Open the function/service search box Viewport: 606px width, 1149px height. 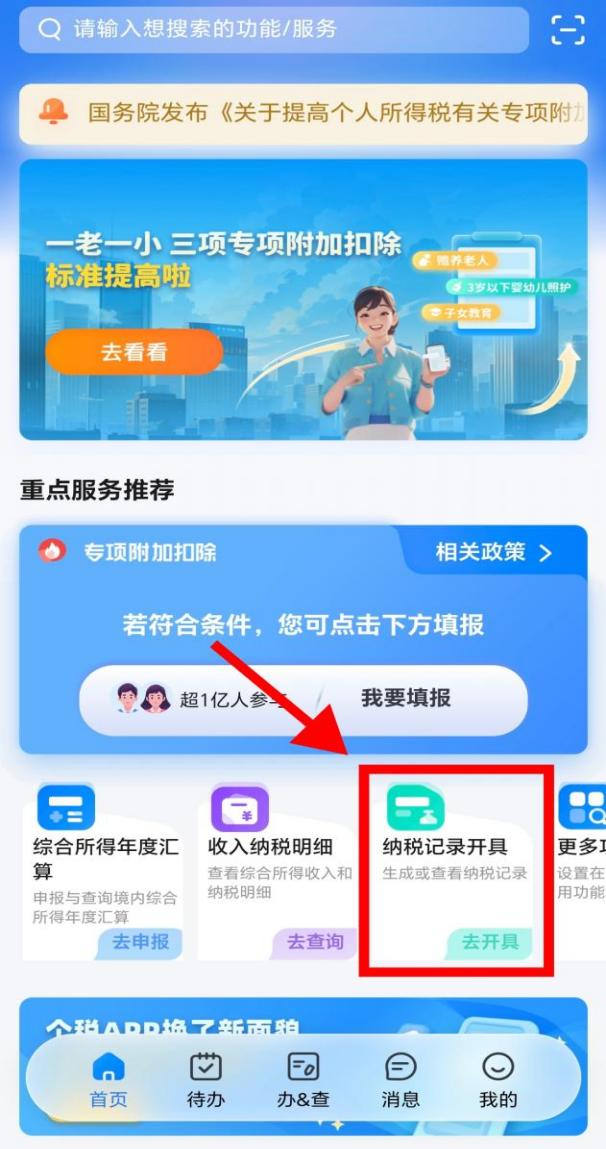(x=272, y=29)
